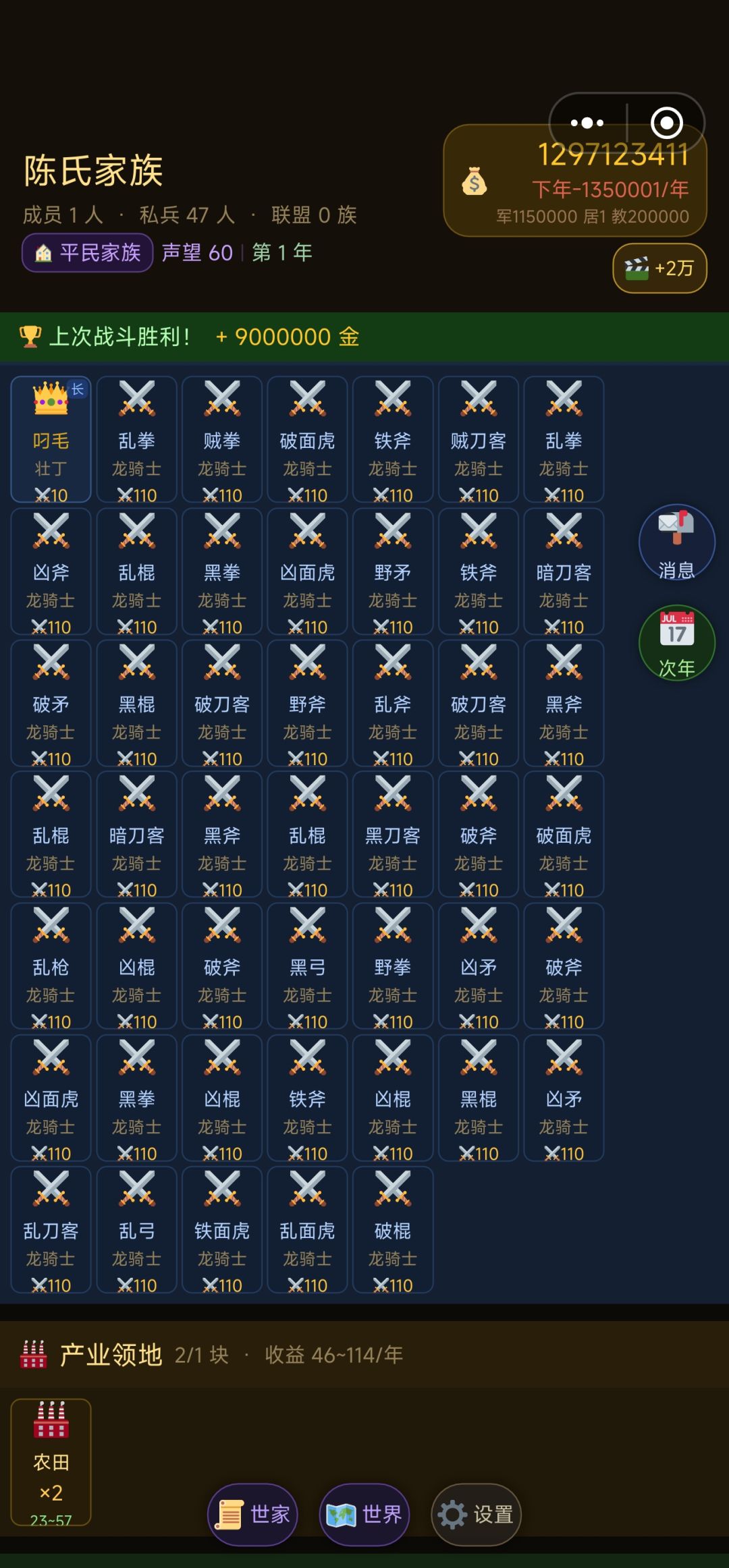This screenshot has height=1568, width=729.
Task: Open the 黑刀客 龙骑士 card
Action: (x=393, y=834)
